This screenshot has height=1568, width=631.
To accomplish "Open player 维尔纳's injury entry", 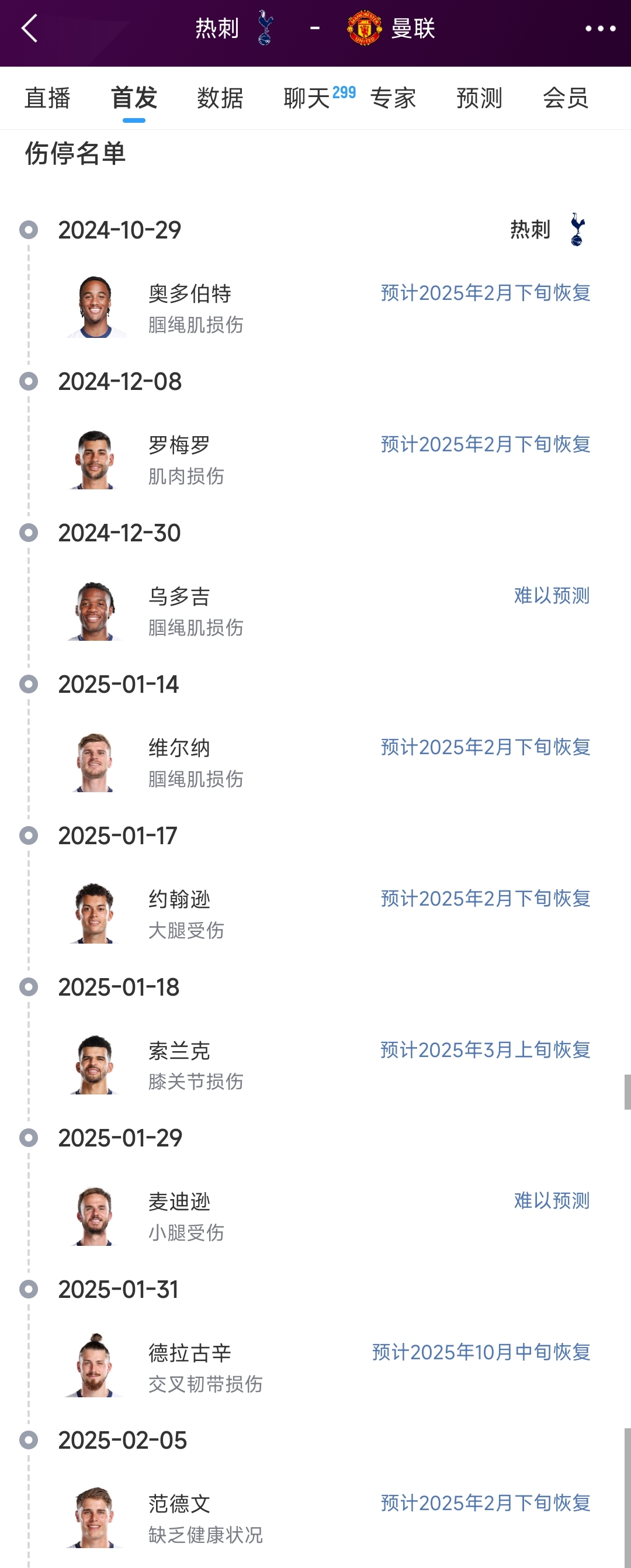I will [179, 762].
